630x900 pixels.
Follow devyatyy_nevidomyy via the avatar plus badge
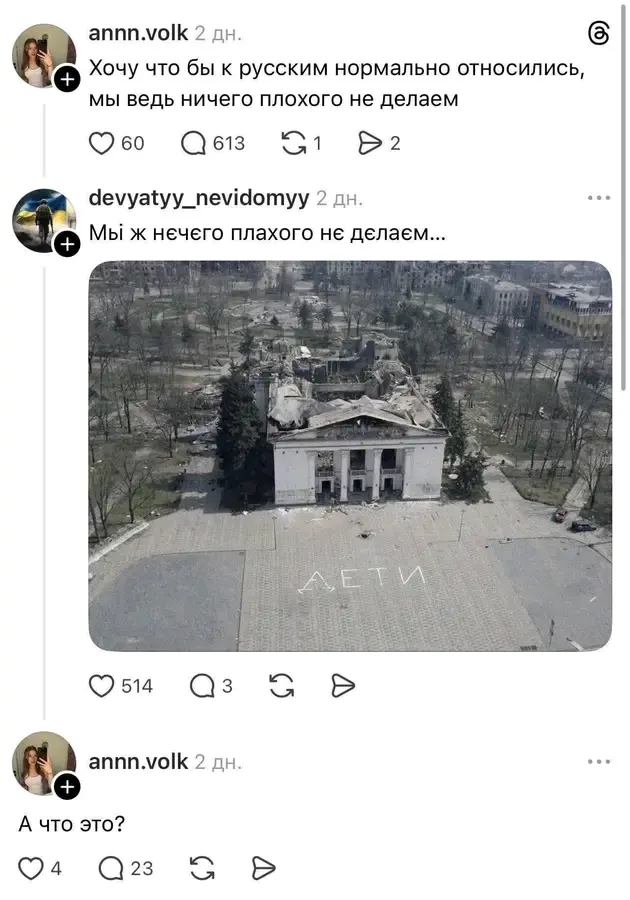click(67, 244)
